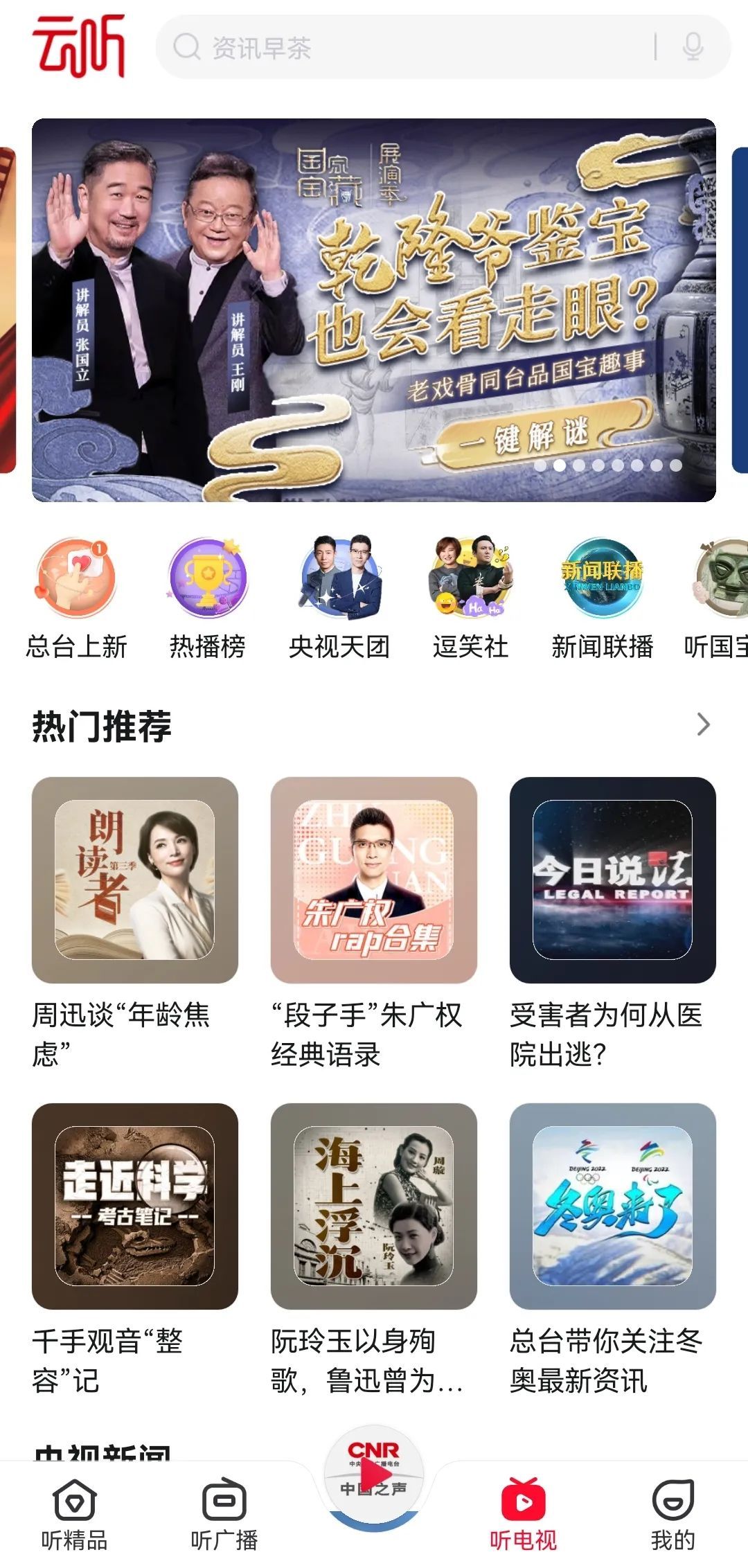
Task: Switch to 听广播 tab
Action: [224, 1515]
